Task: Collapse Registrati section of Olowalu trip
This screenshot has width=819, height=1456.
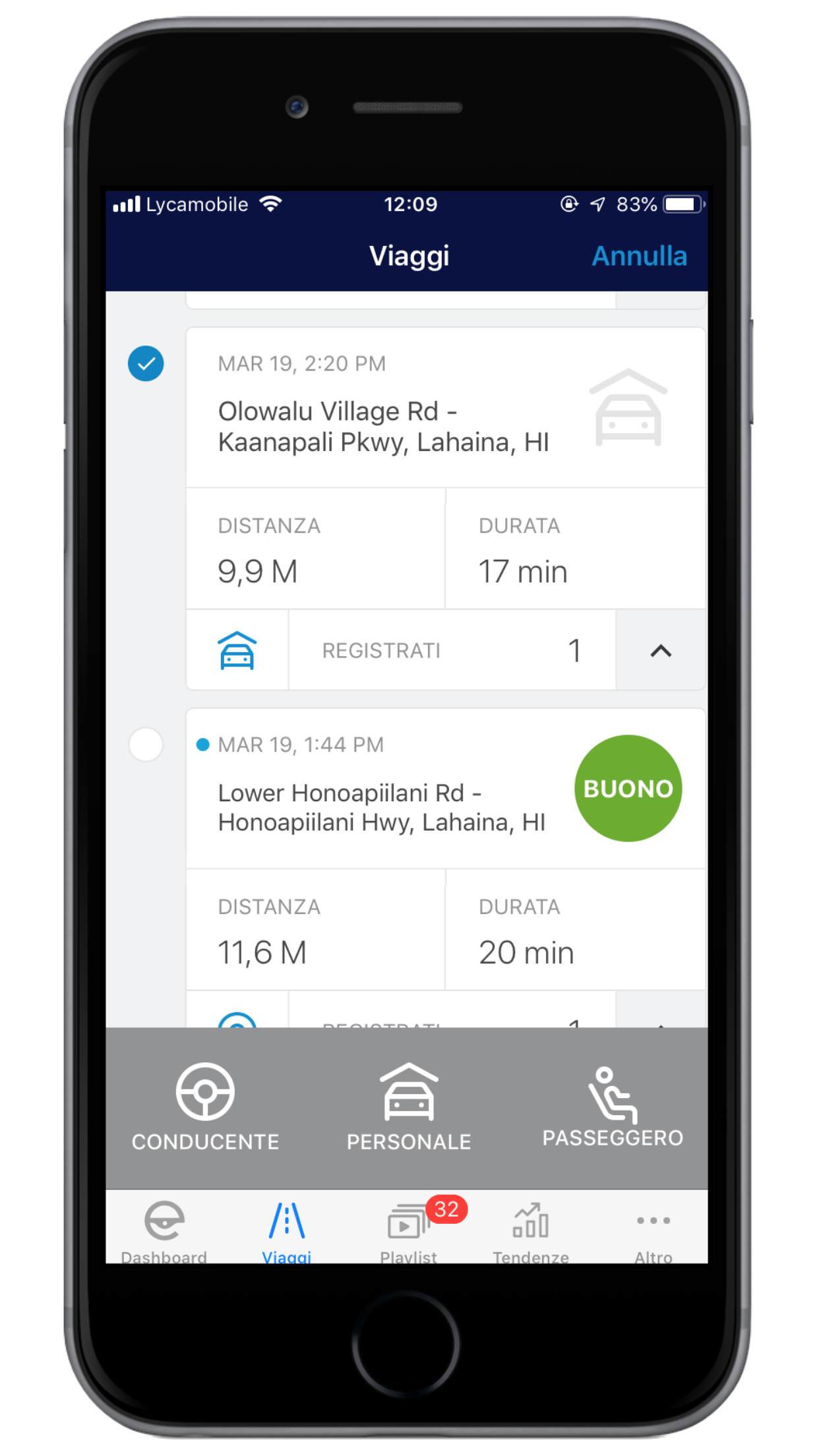Action: pos(660,651)
